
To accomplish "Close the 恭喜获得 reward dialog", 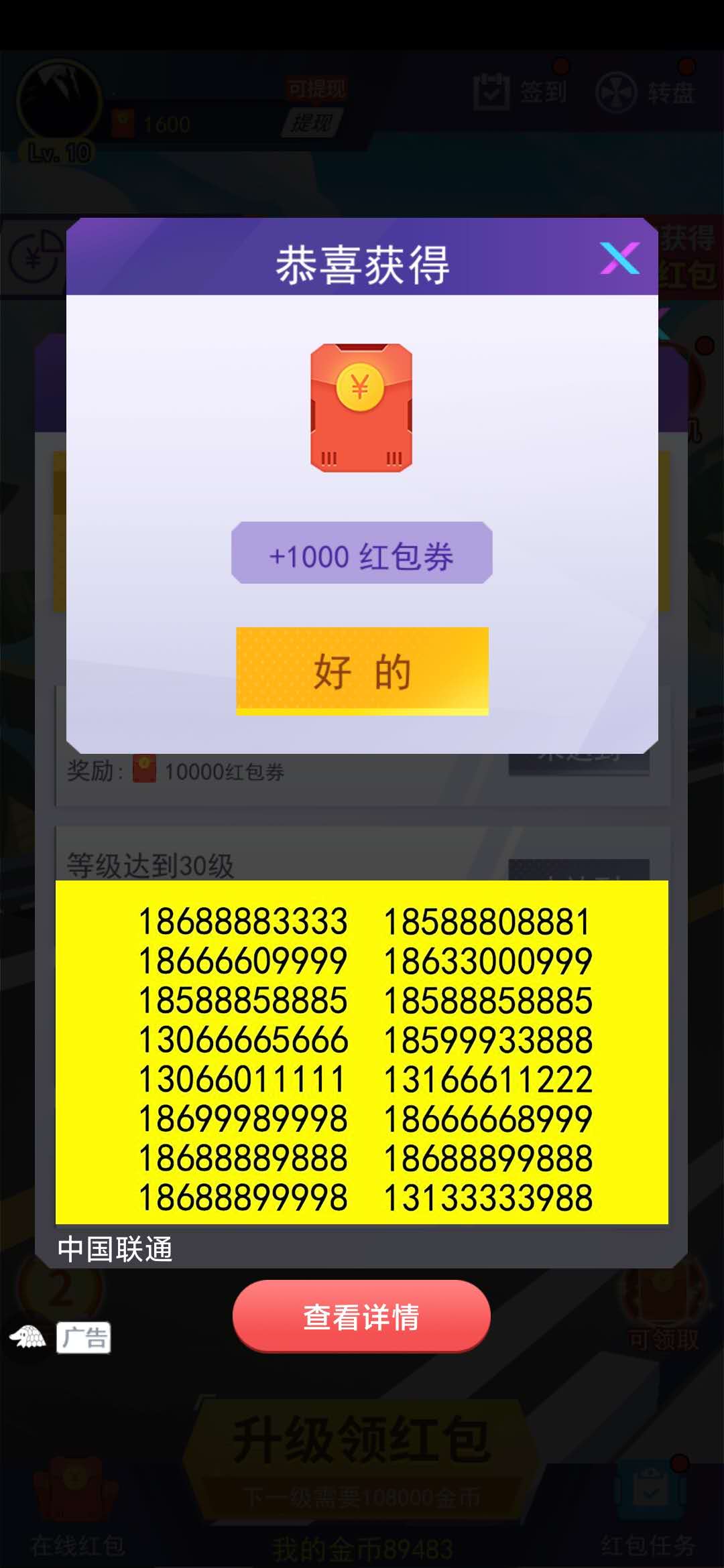I will [619, 258].
